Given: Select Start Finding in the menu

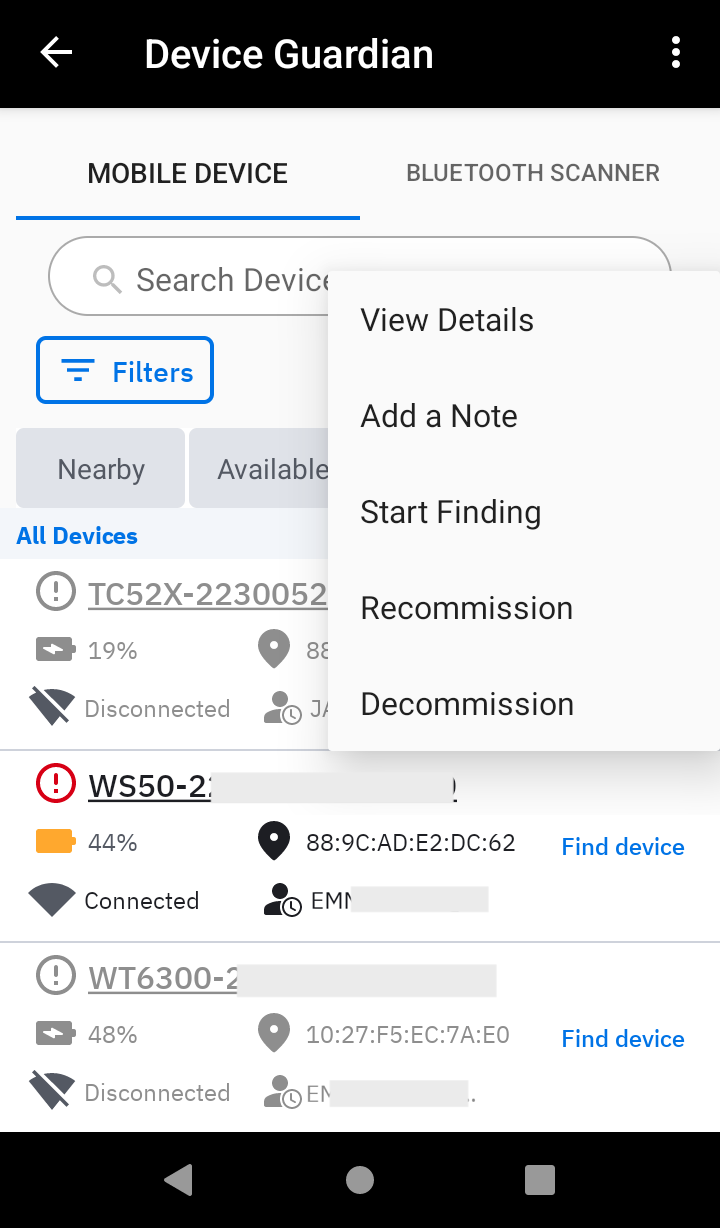Looking at the screenshot, I should (450, 512).
